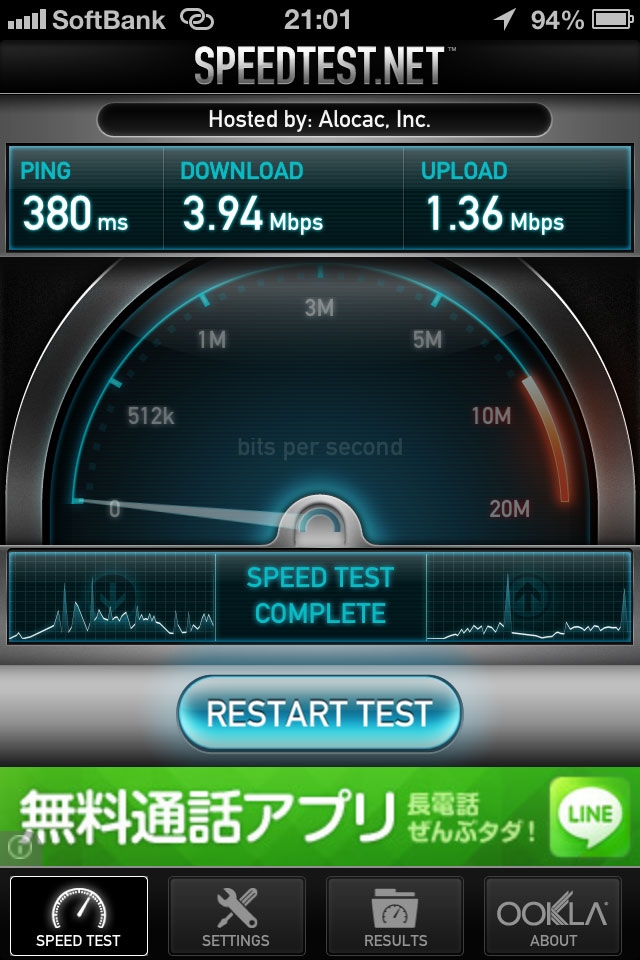Go to the Ookla About tab

click(x=553, y=915)
